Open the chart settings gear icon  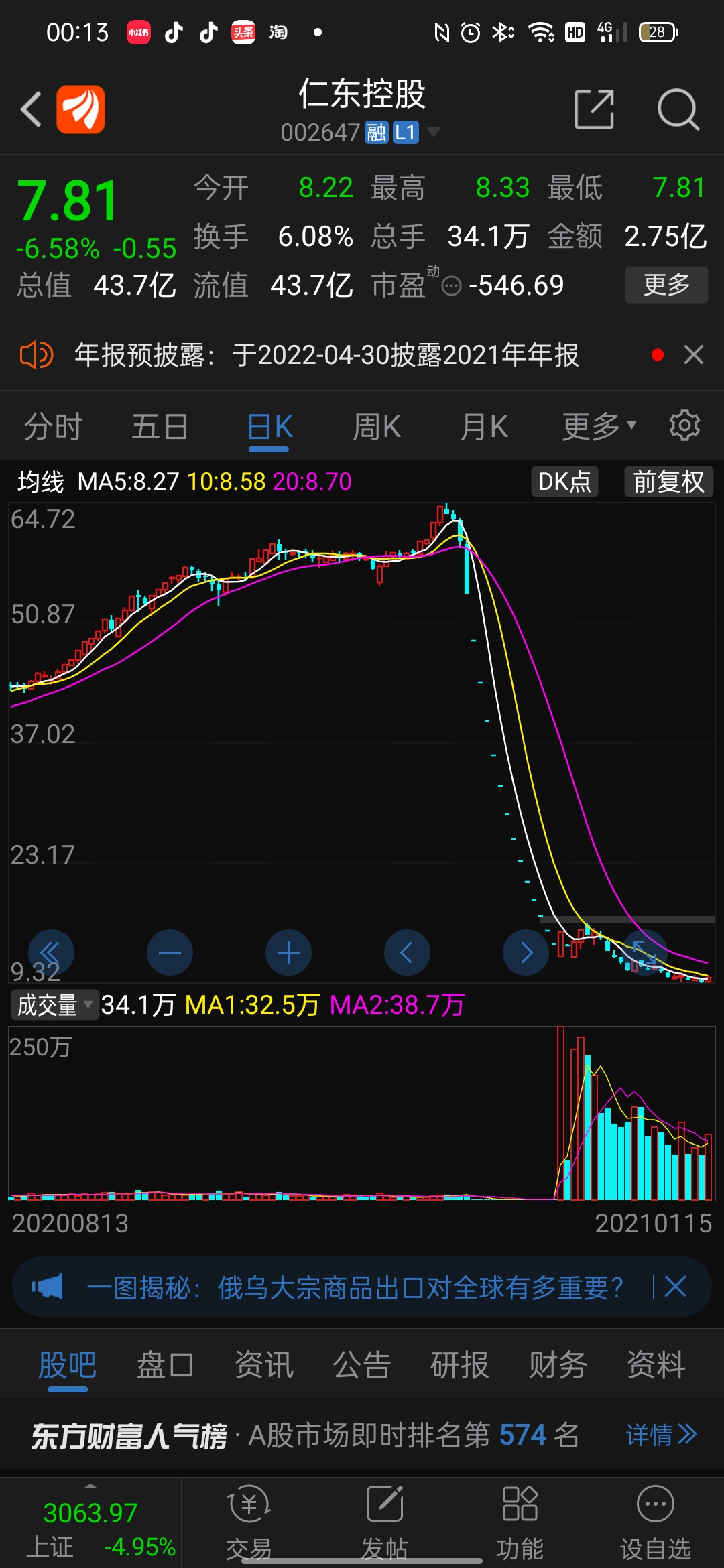tap(684, 425)
